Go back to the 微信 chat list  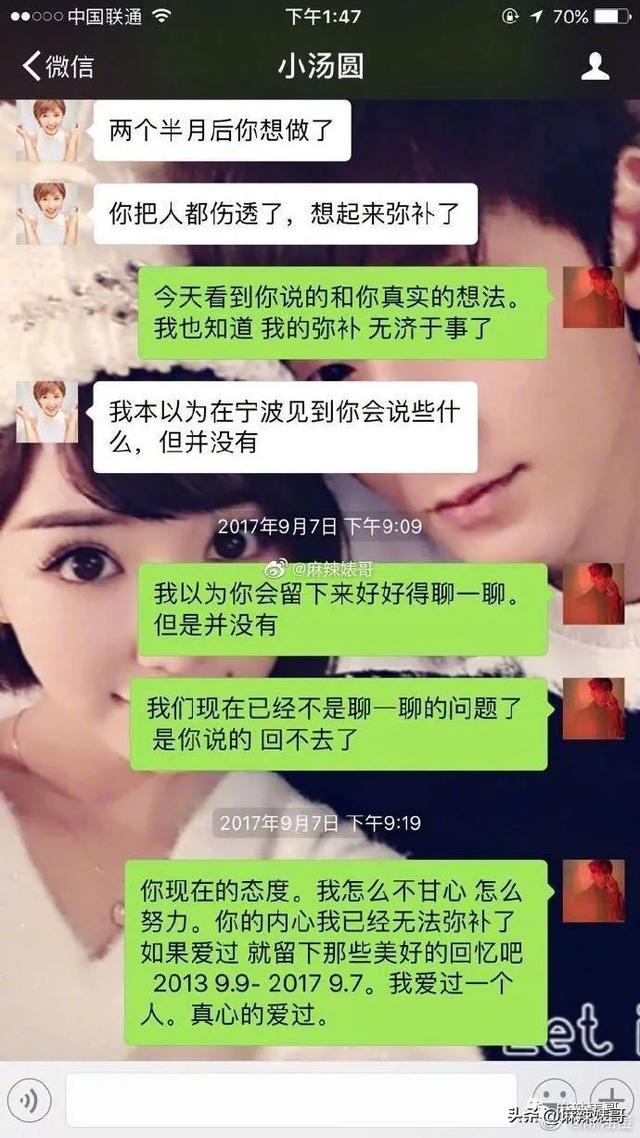click(57, 67)
